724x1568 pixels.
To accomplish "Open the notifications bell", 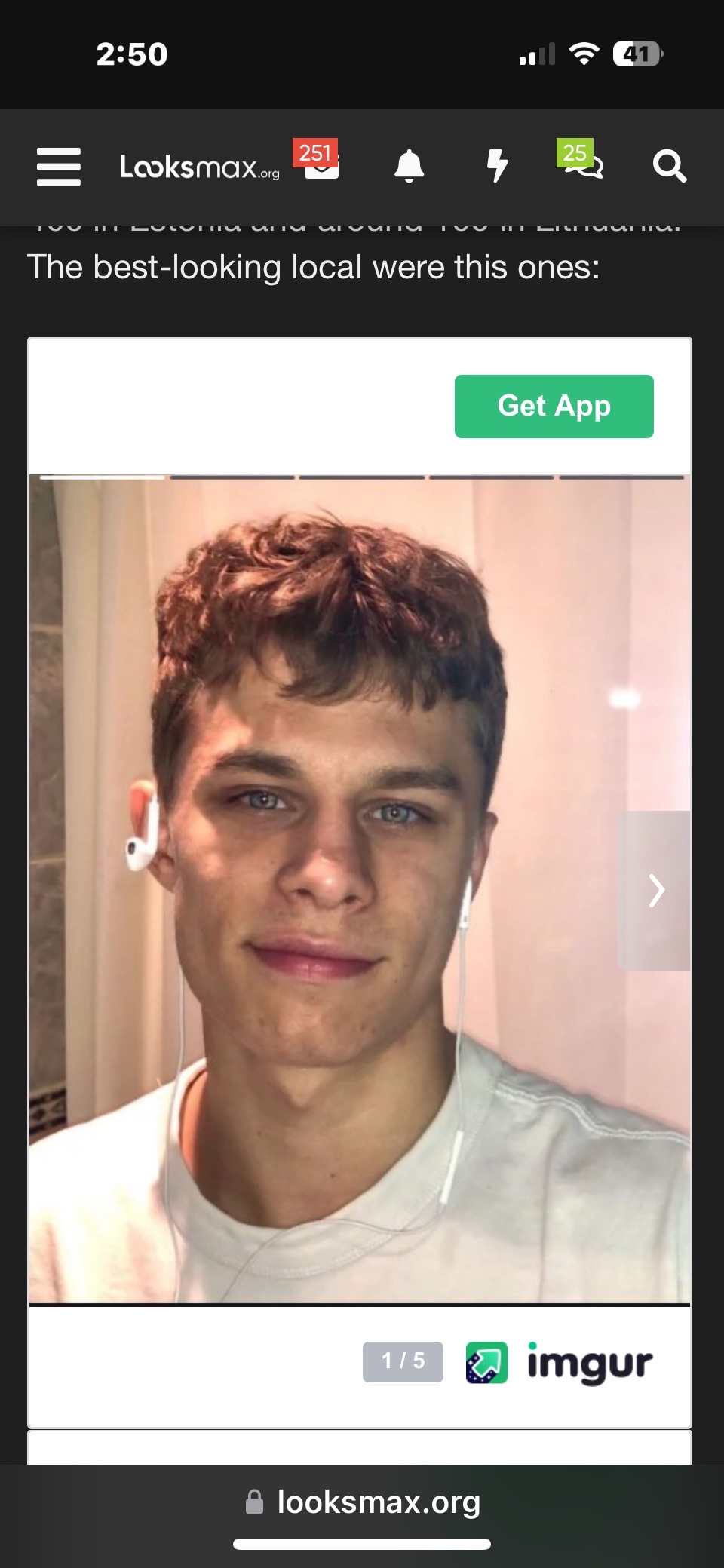I will [x=409, y=166].
